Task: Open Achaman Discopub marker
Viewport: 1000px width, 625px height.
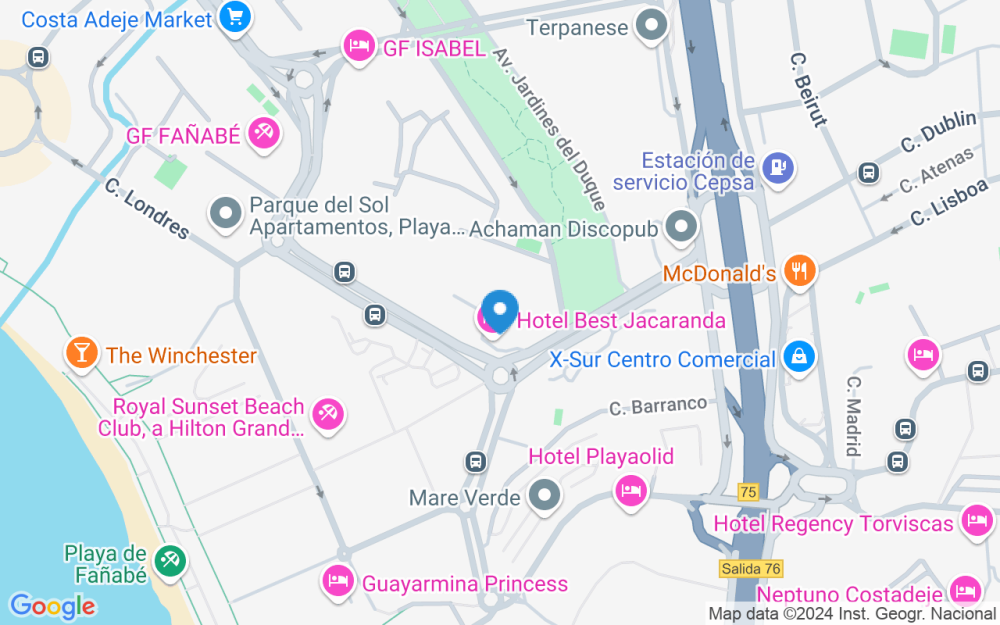Action: tap(682, 228)
